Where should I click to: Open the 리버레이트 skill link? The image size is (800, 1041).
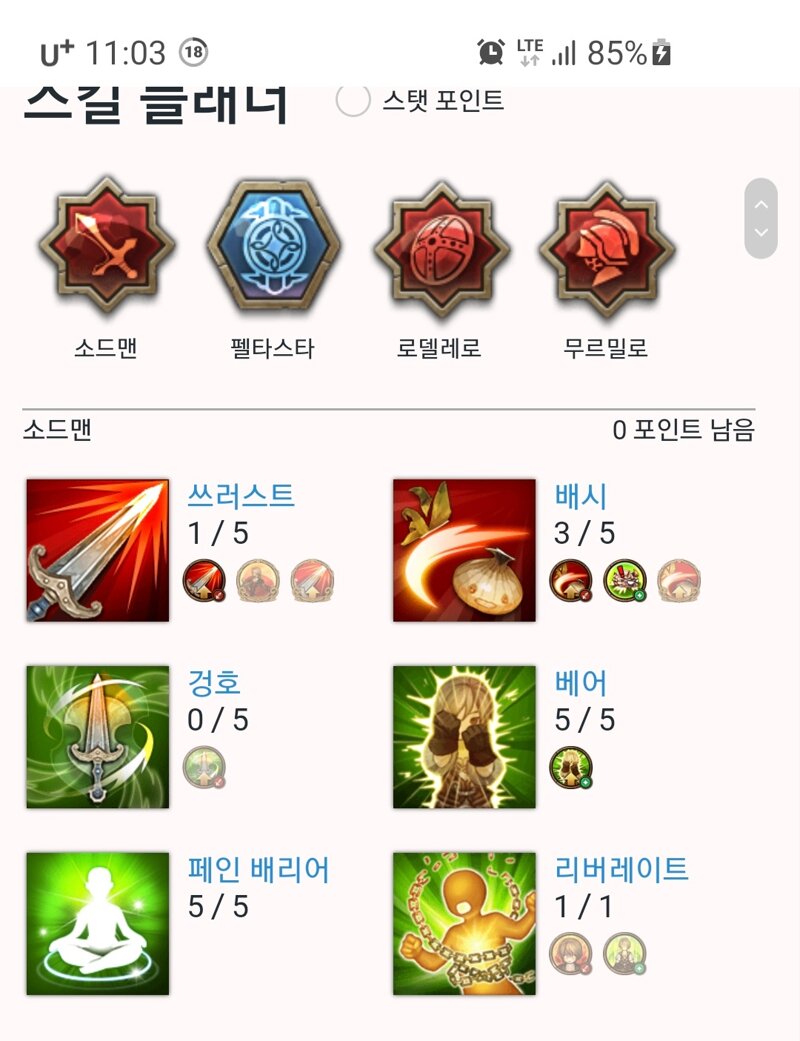[621, 869]
